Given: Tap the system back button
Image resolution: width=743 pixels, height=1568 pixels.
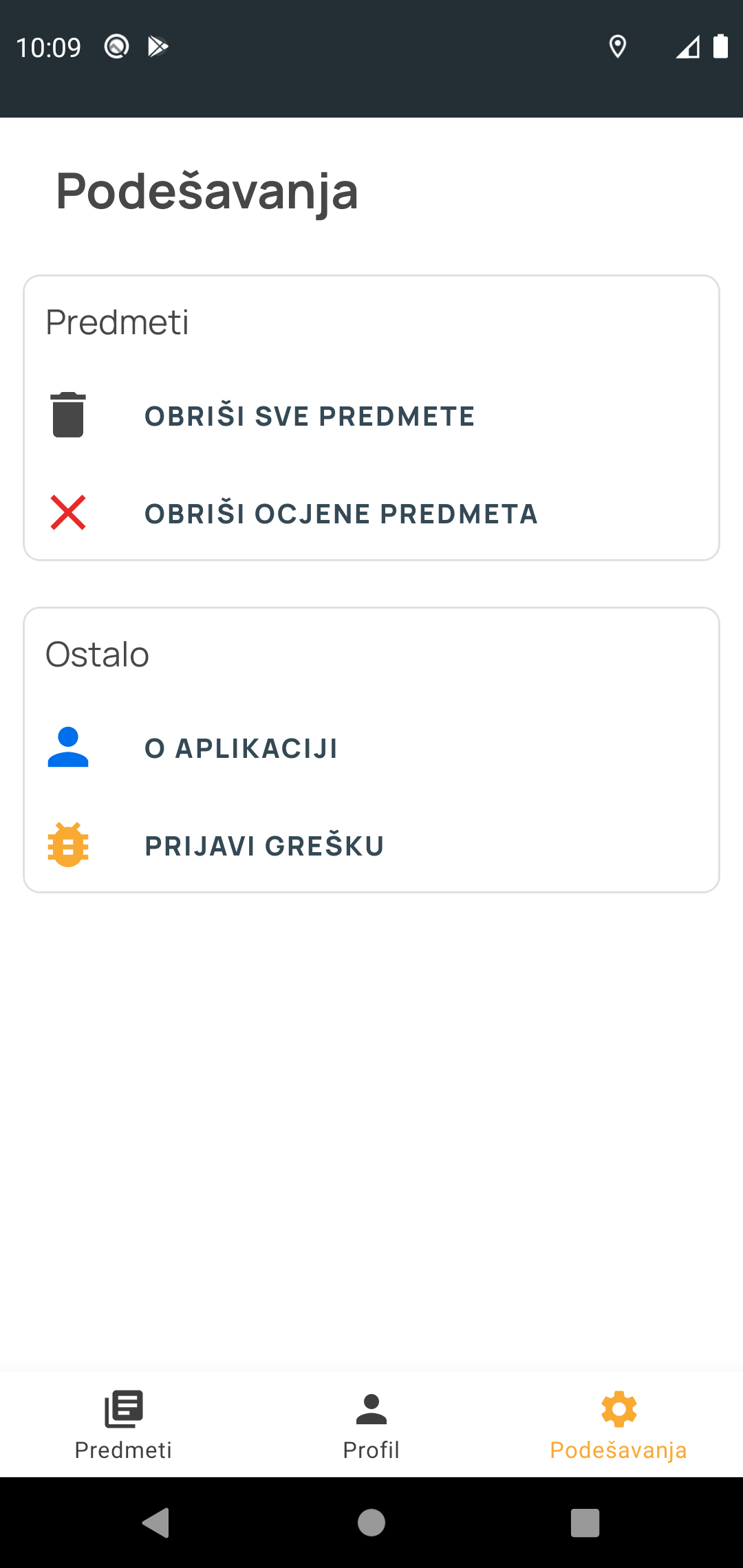Looking at the screenshot, I should pos(156,1523).
